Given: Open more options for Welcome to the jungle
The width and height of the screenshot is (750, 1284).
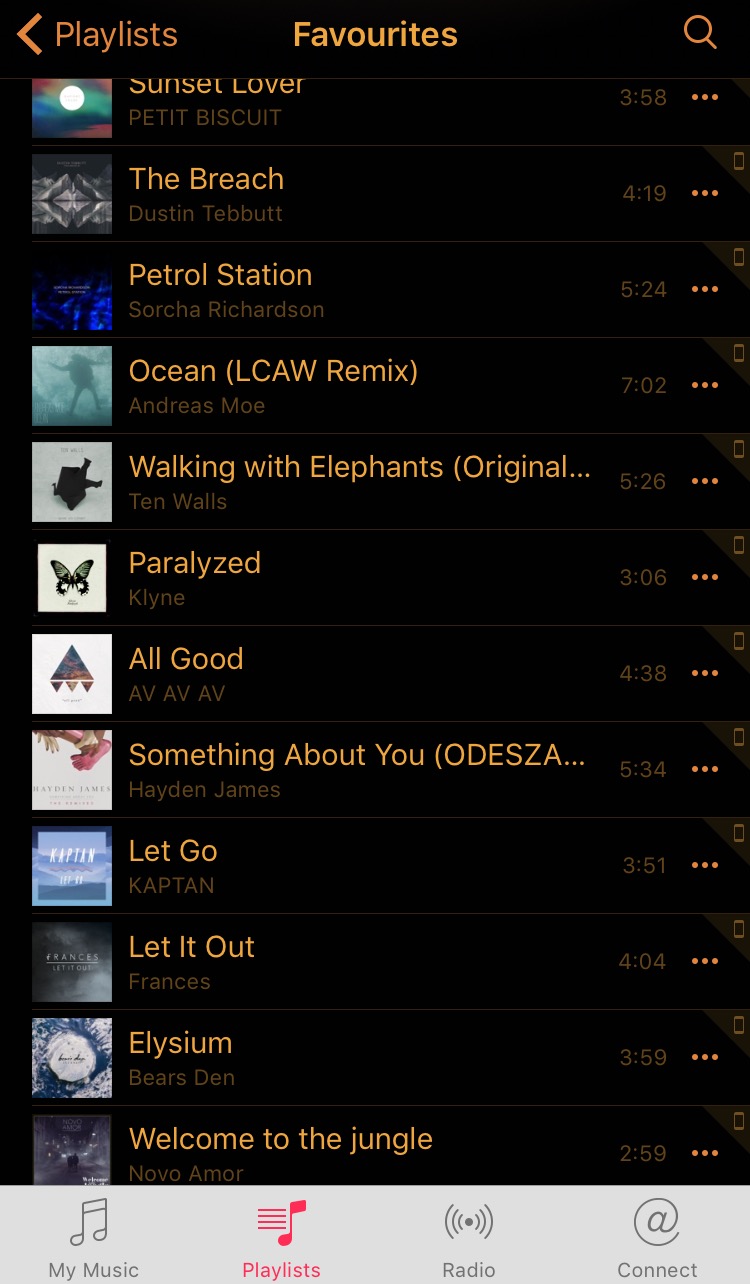Looking at the screenshot, I should coord(705,1154).
